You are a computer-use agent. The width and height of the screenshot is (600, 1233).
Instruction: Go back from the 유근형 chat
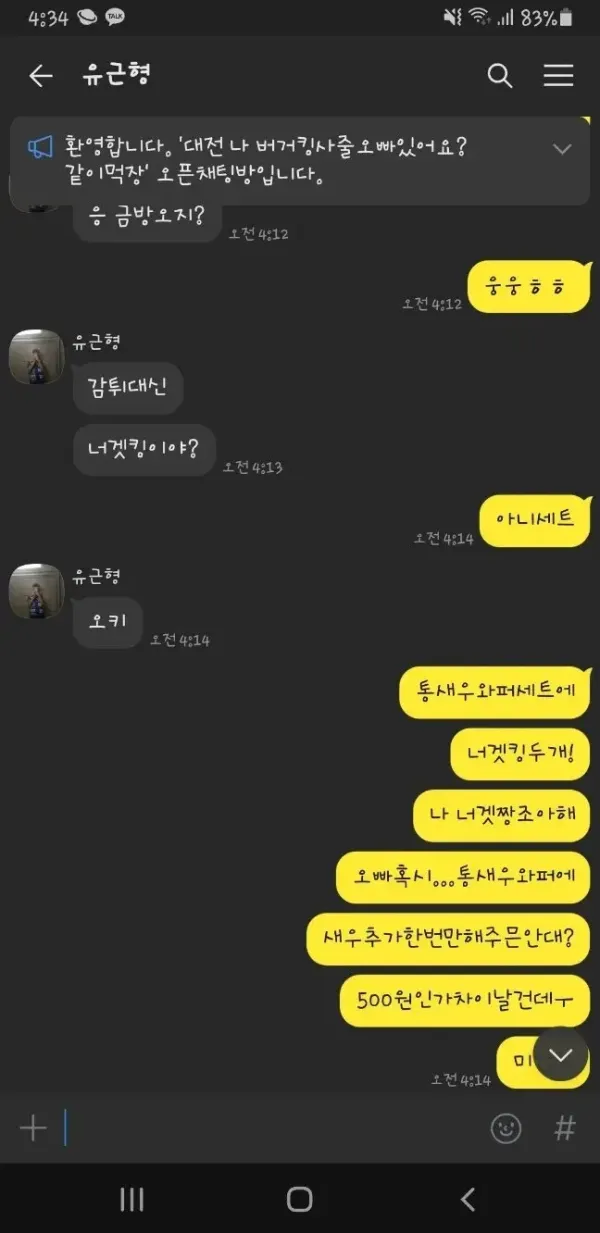tap(40, 76)
